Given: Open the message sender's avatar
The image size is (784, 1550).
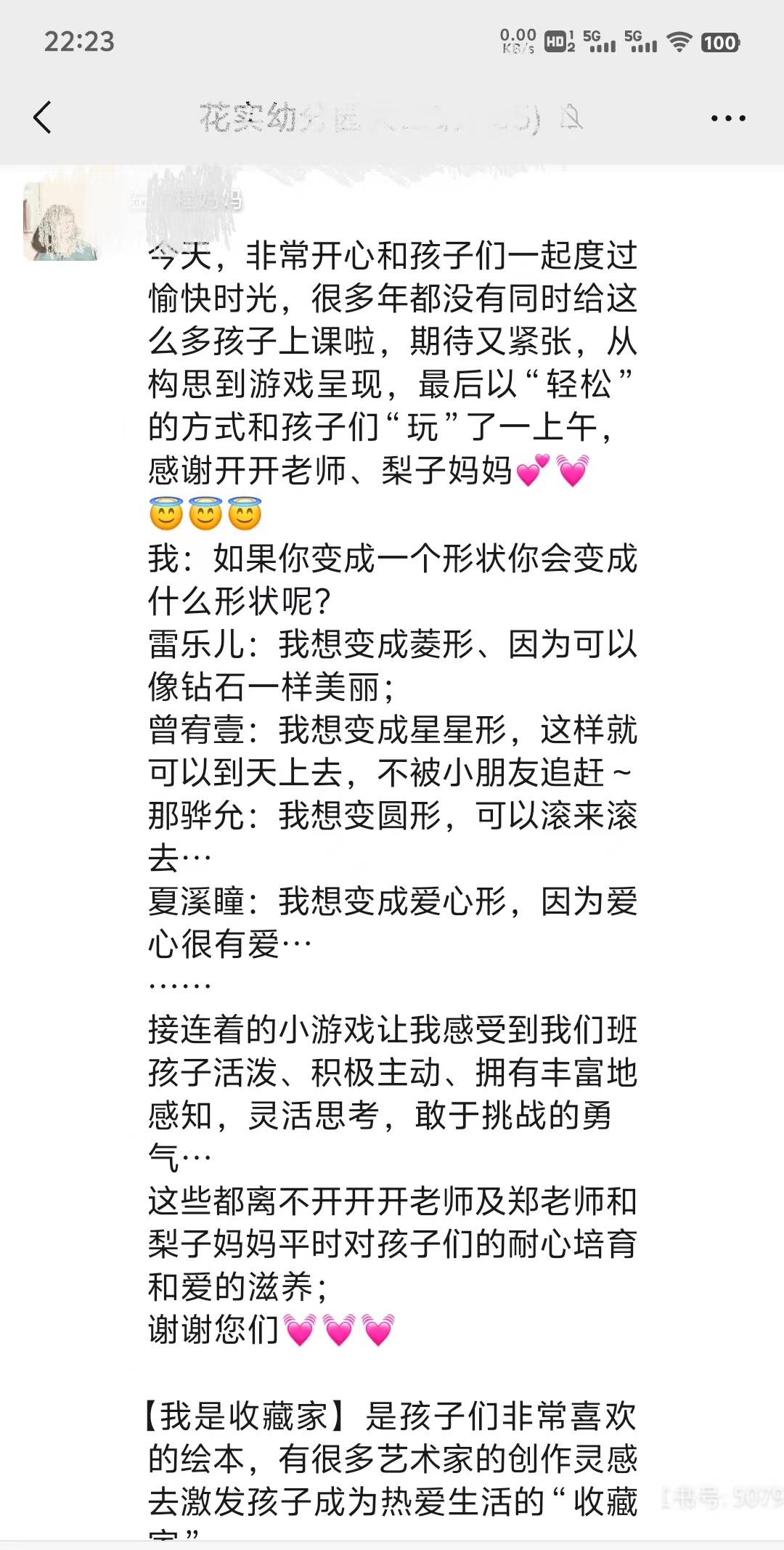Looking at the screenshot, I should pyautogui.click(x=60, y=222).
